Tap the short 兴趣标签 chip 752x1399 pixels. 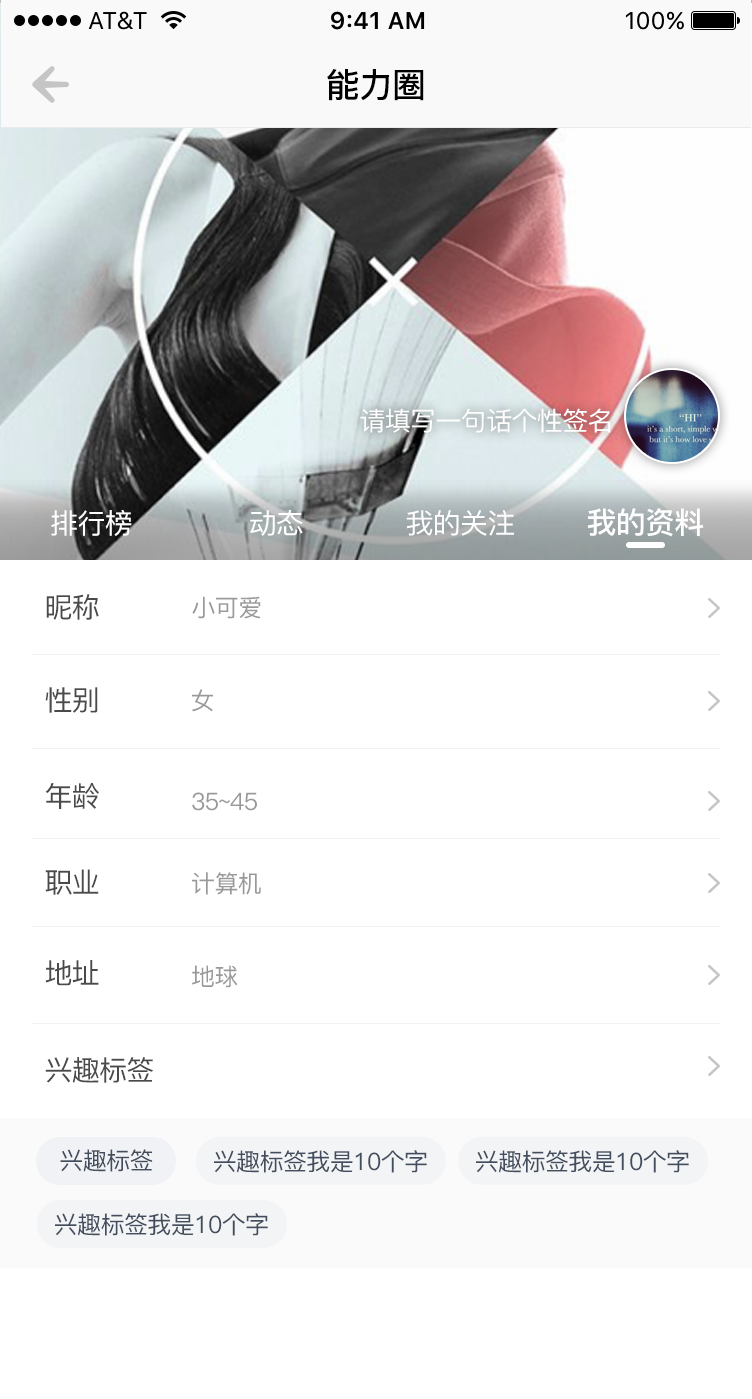coord(106,1161)
